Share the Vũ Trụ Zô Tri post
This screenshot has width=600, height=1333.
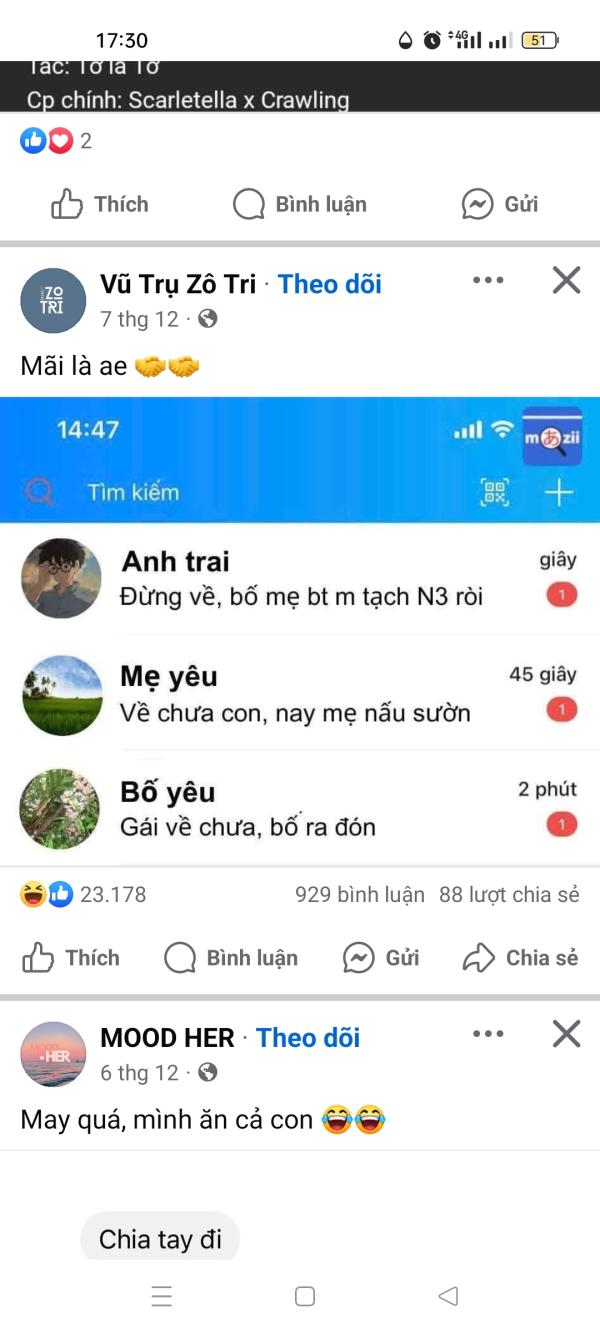tap(521, 958)
